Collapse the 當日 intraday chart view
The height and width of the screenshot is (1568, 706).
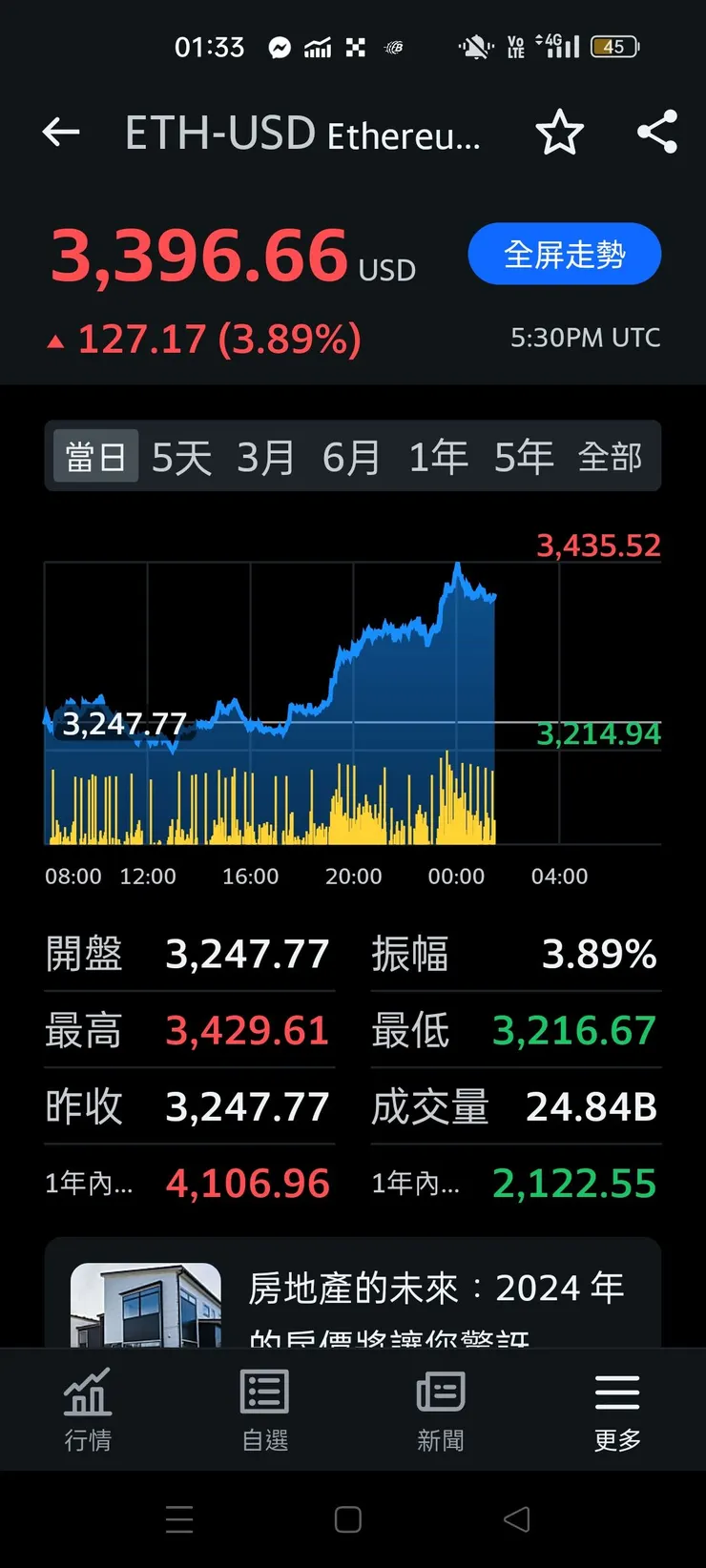click(94, 456)
